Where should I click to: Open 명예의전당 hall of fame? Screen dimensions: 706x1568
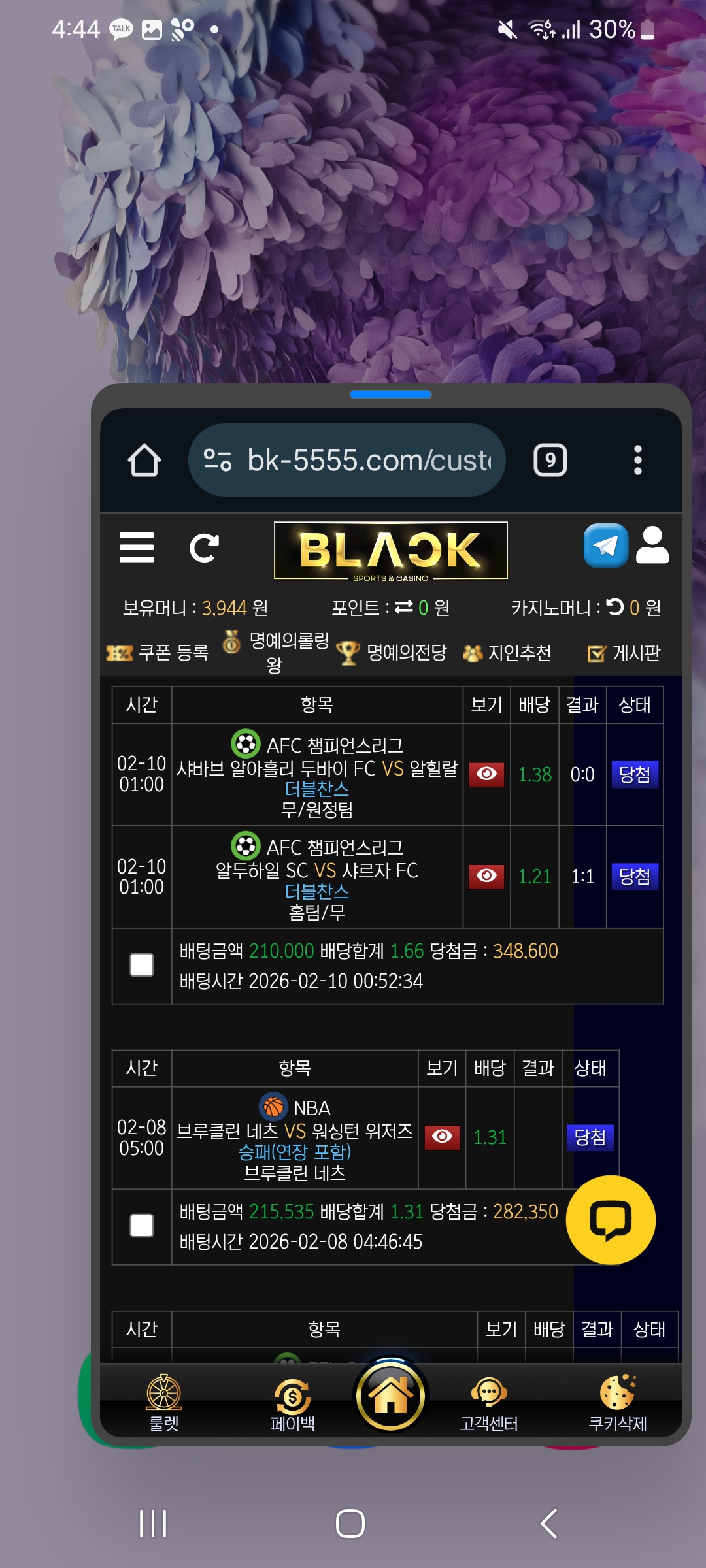coord(392,652)
